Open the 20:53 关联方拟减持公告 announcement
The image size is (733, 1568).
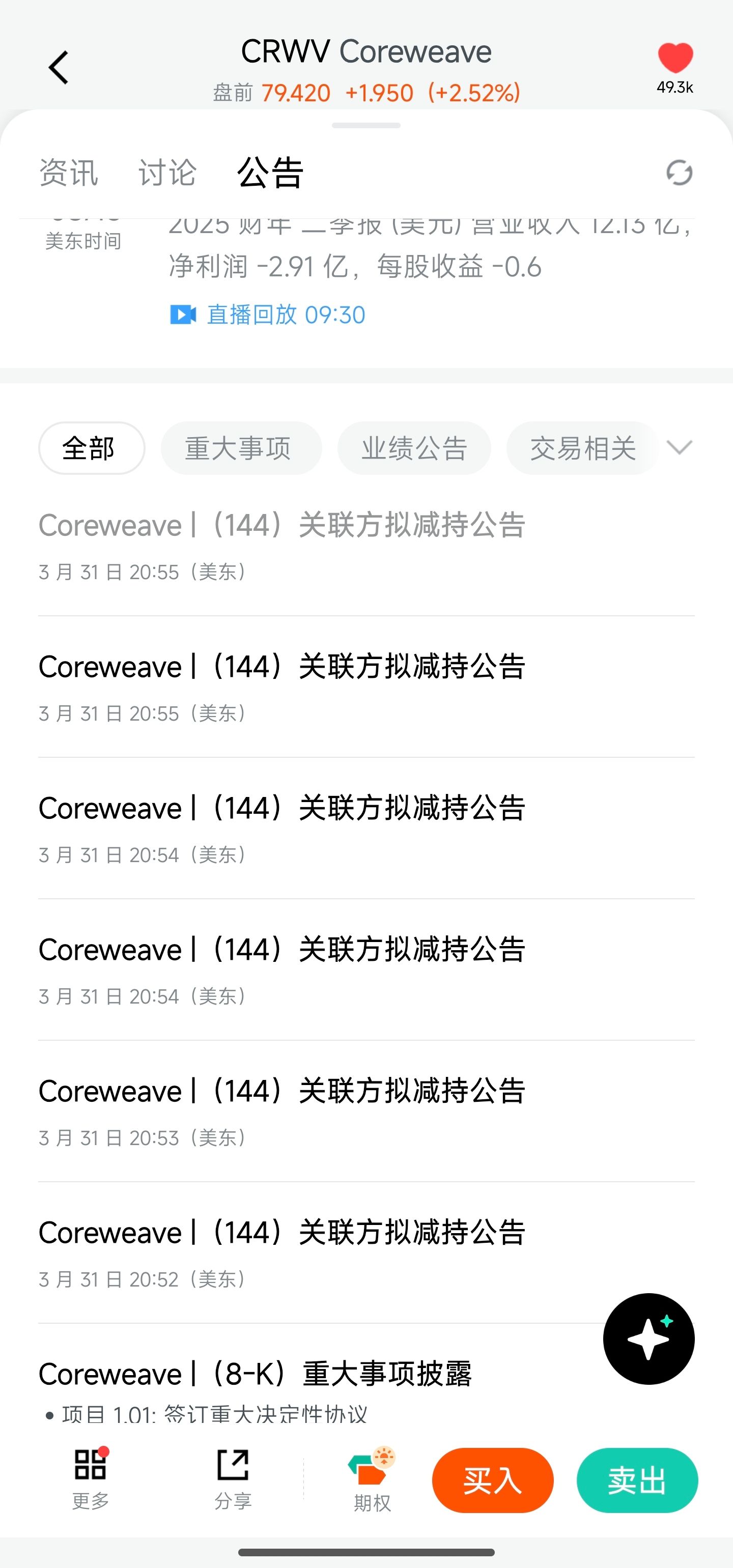(281, 1091)
